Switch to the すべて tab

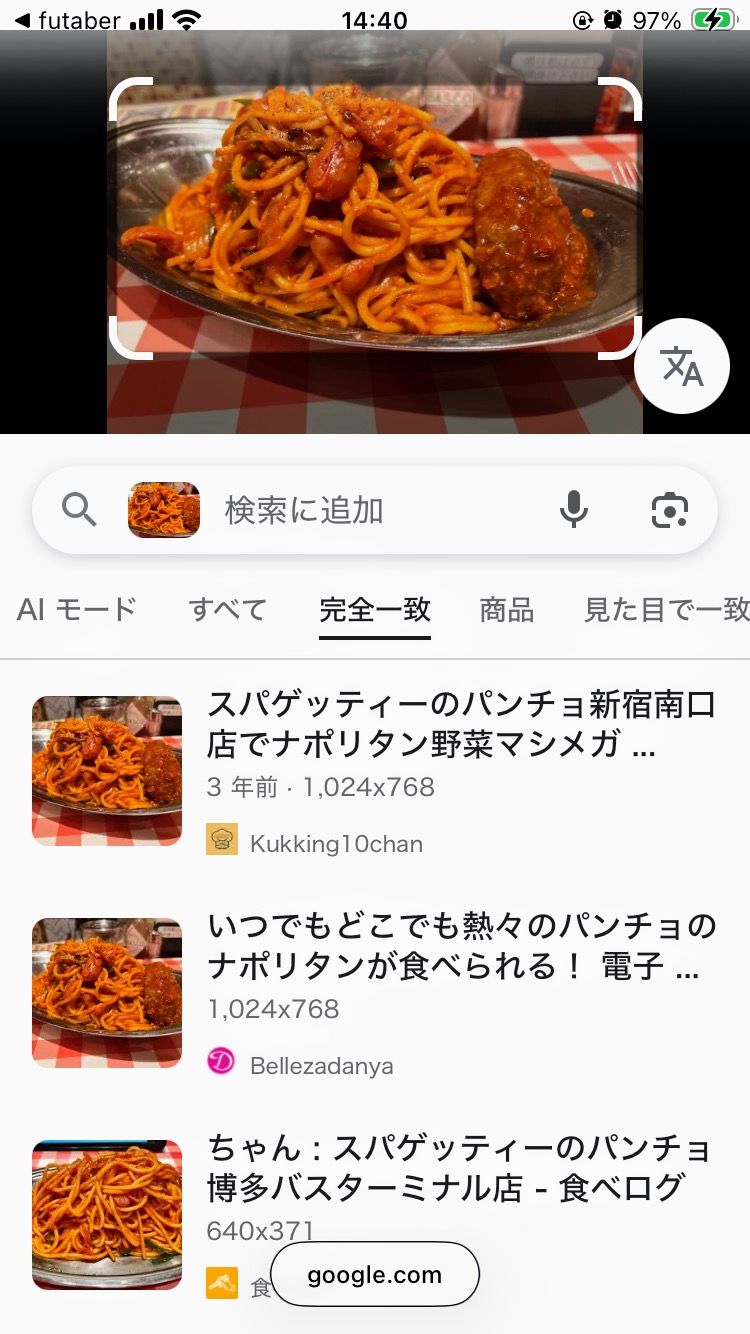[228, 609]
